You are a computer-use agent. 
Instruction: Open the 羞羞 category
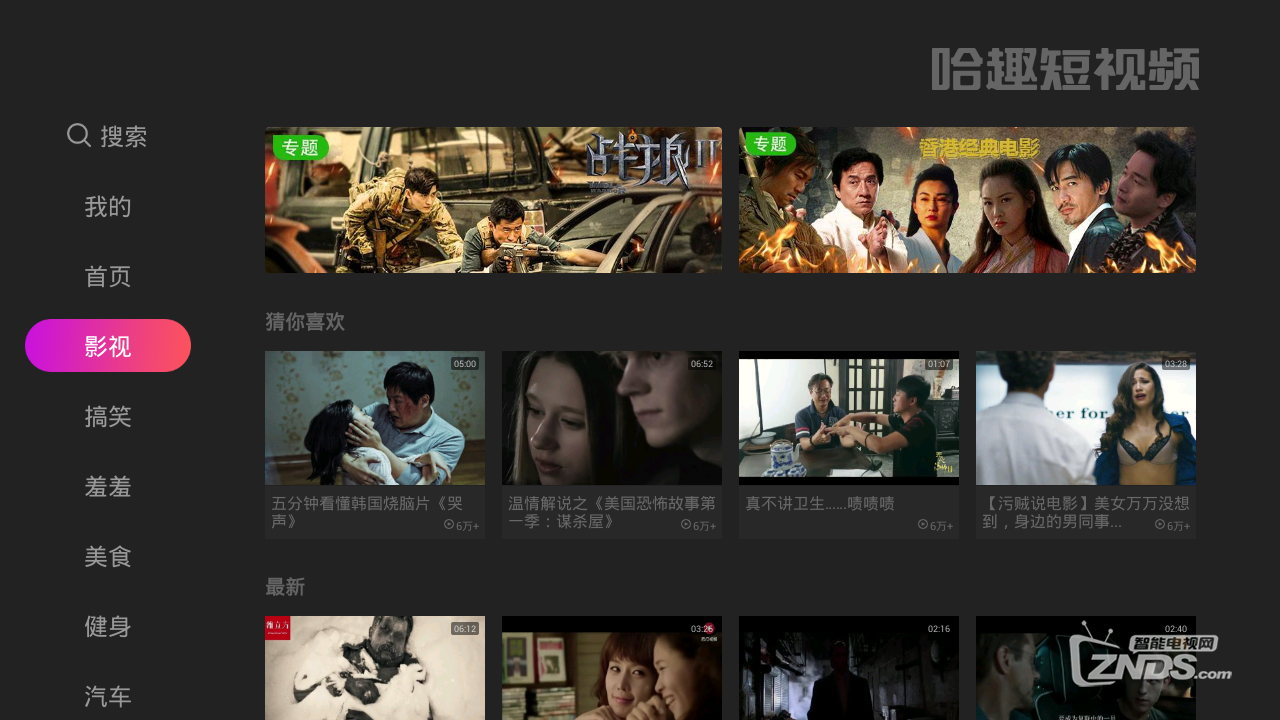(108, 487)
